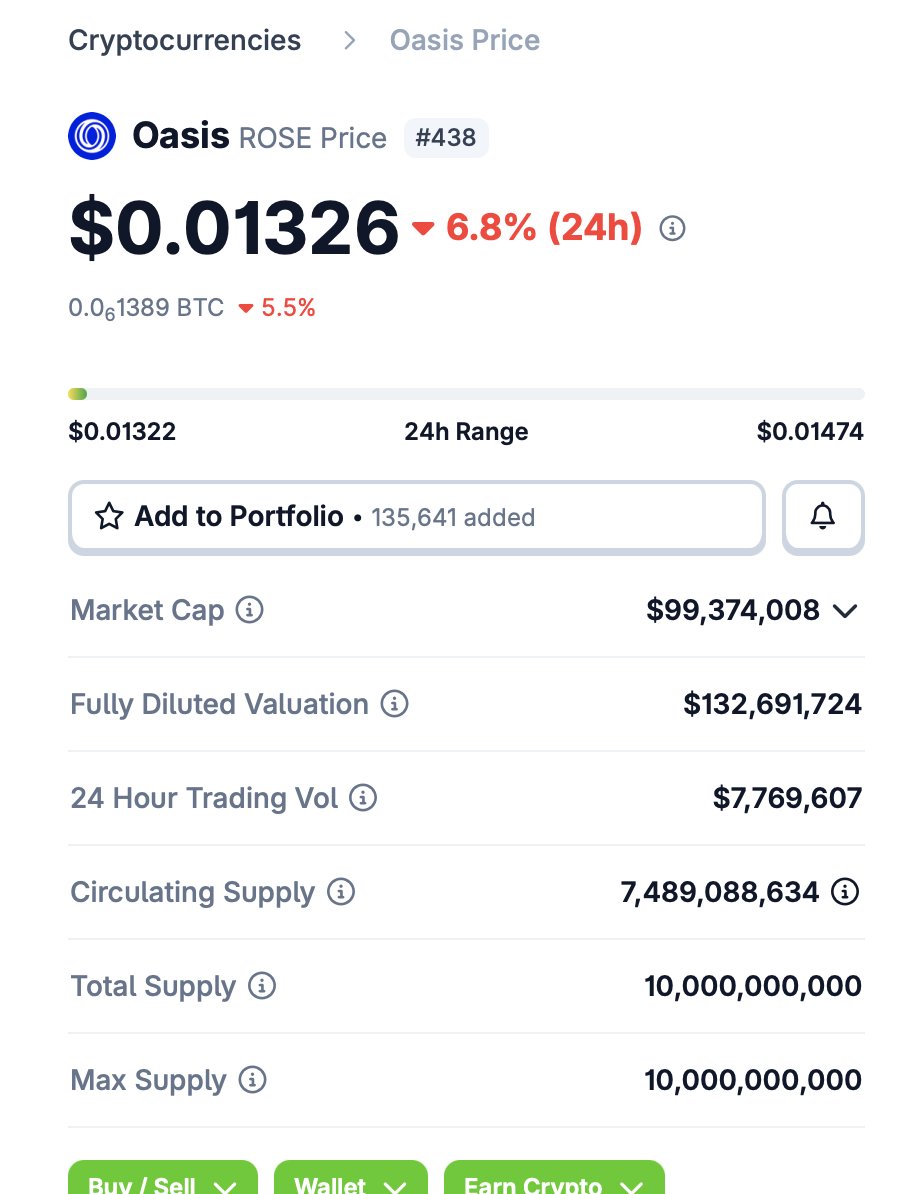Screen dimensions: 906x1194
Task: Open the Buy / Sell dropdown
Action: (163, 1182)
